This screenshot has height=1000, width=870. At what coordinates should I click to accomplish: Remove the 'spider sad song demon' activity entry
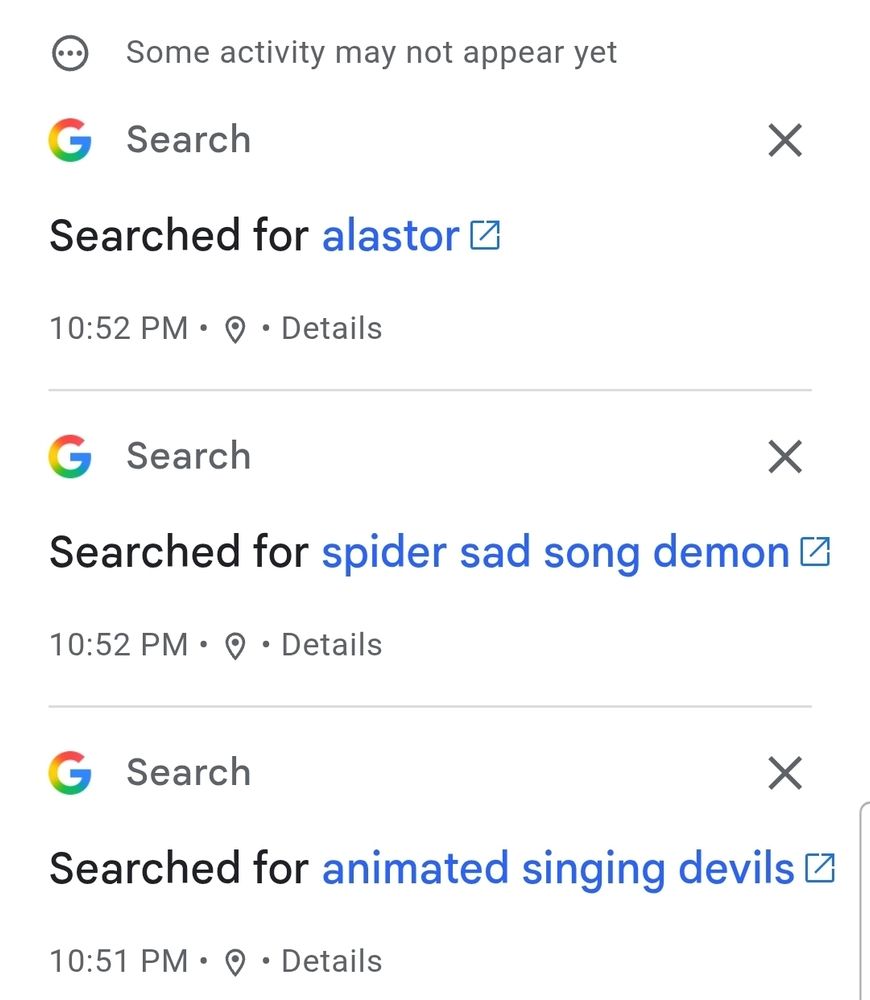[784, 456]
